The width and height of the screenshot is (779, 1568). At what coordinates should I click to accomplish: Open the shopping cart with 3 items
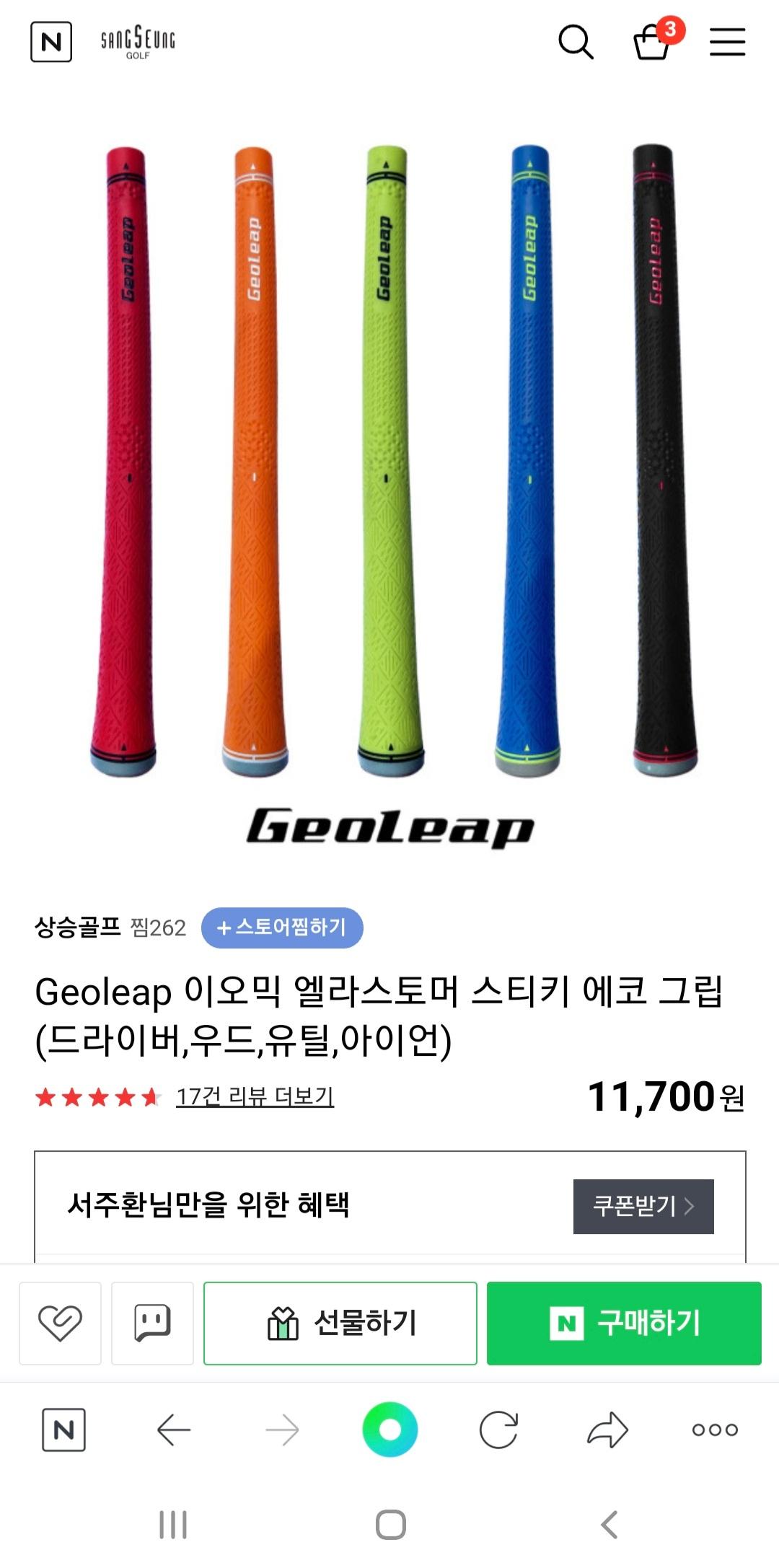coord(652,42)
